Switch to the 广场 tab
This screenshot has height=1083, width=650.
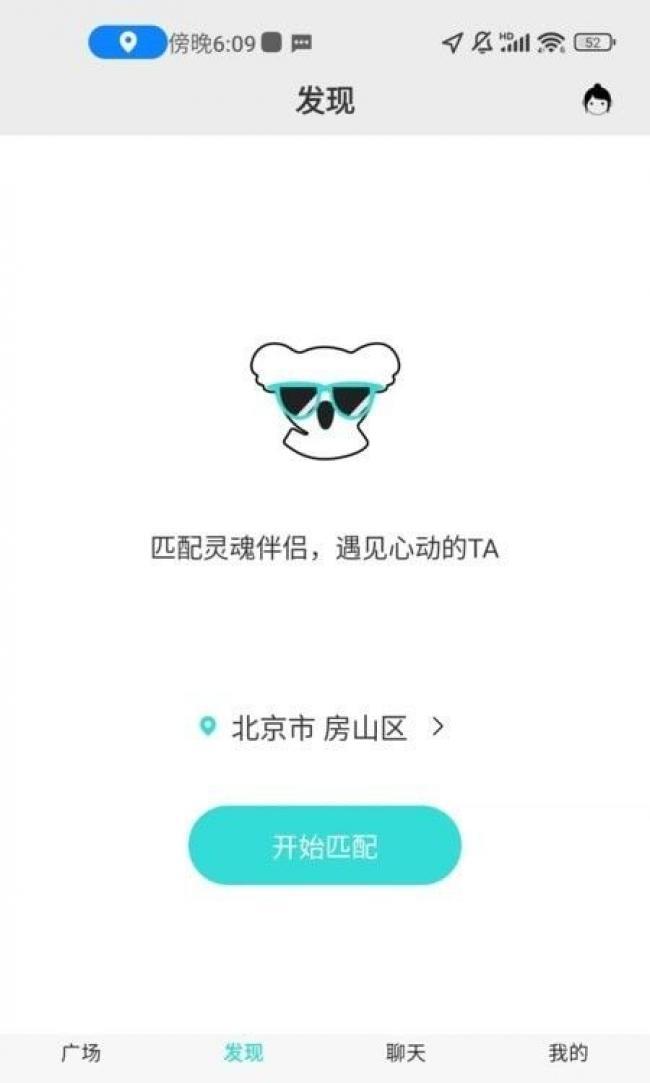(x=81, y=1052)
